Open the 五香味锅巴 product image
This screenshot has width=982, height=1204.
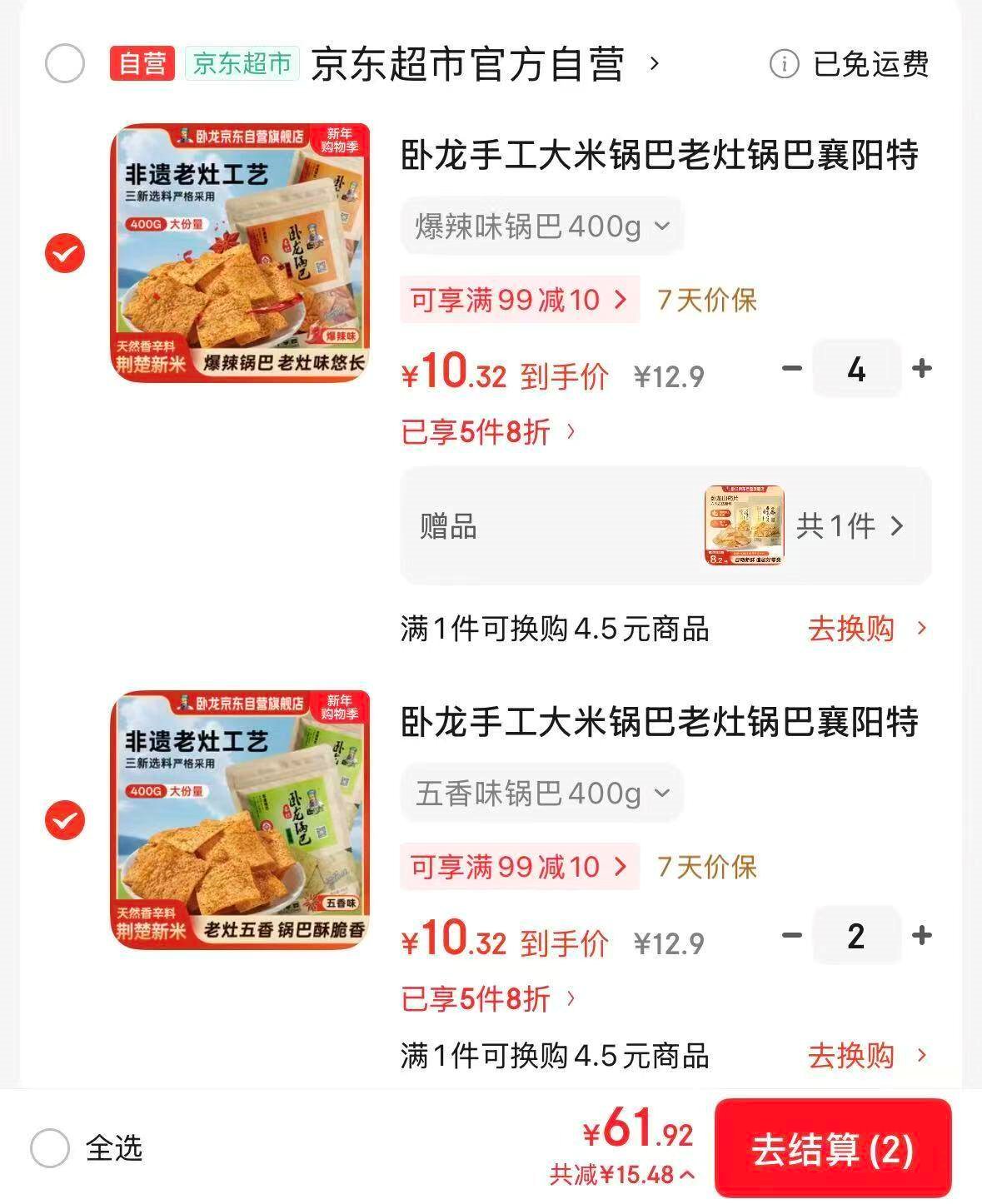240,820
